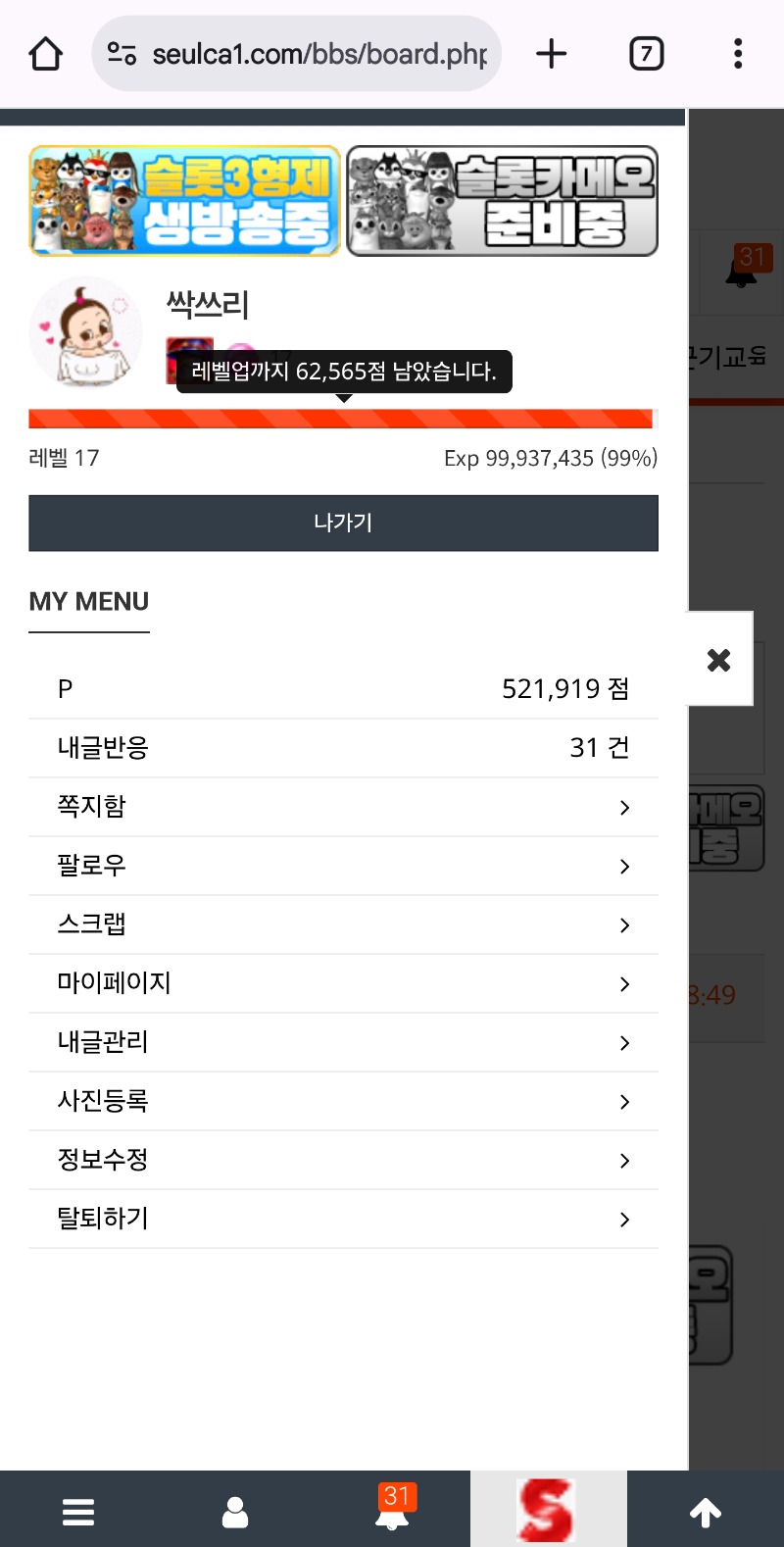Open 내글반응 showing 31 reactions
Screen dimensions: 784x1547
click(x=343, y=748)
